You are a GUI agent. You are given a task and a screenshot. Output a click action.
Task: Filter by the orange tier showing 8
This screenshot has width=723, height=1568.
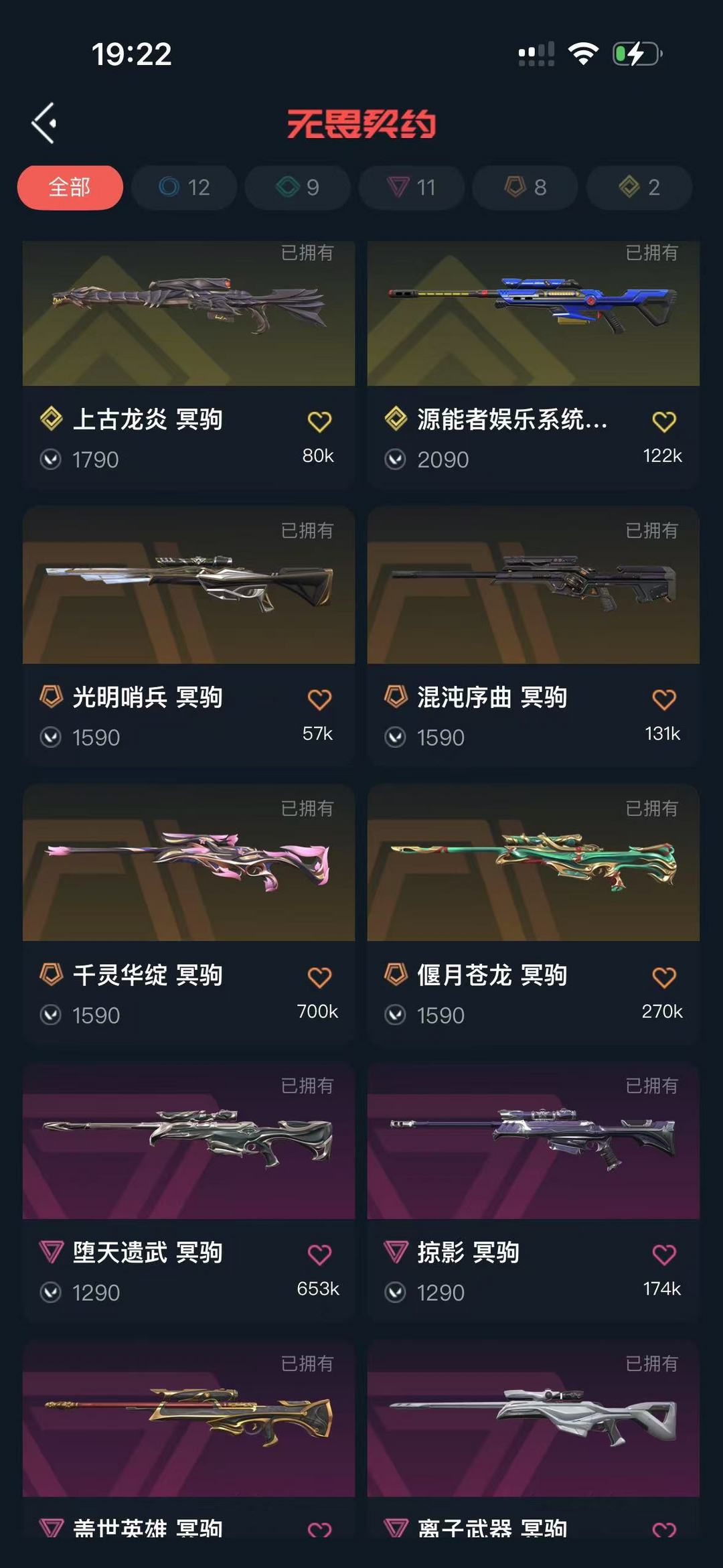(526, 187)
